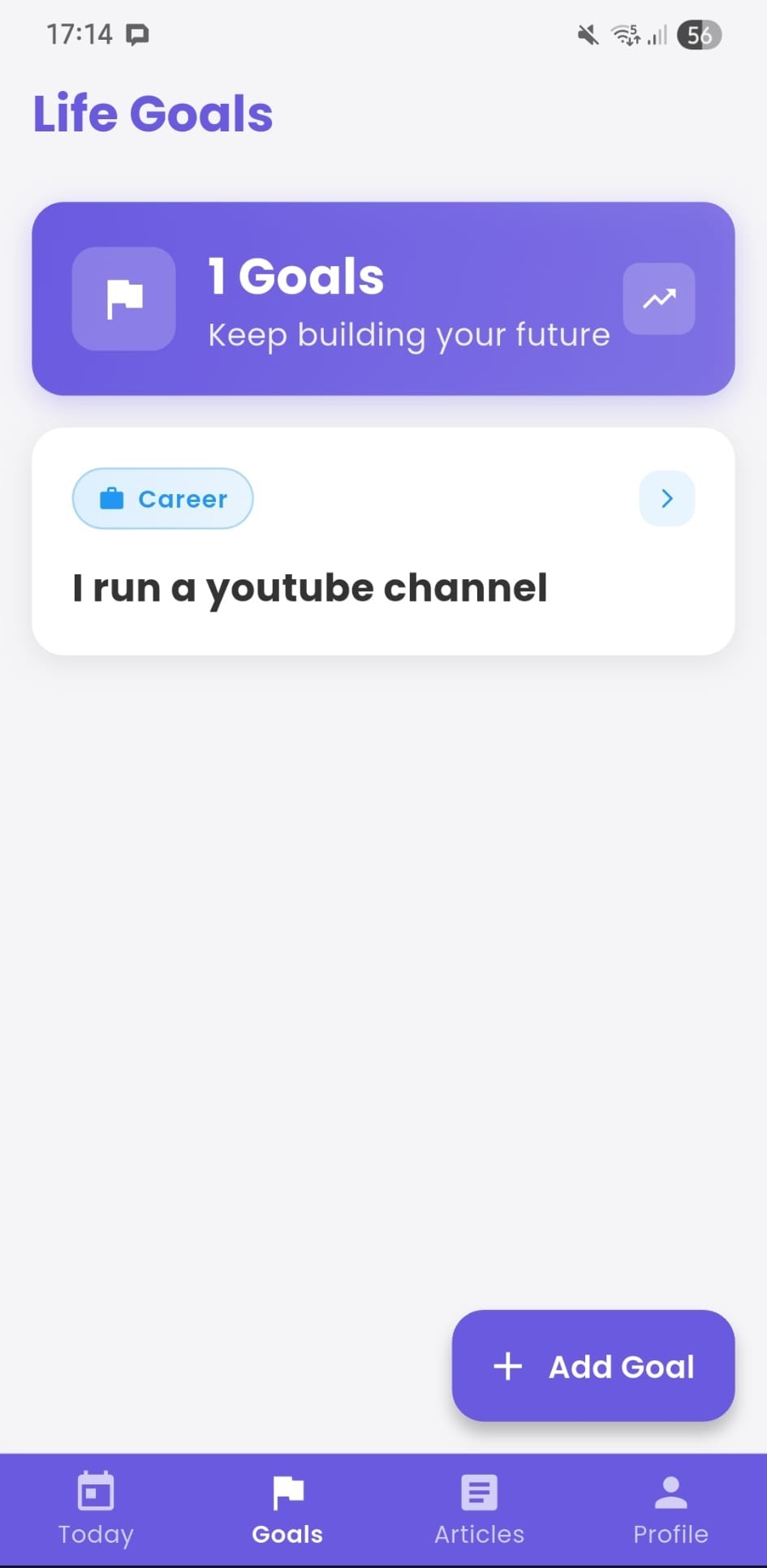The width and height of the screenshot is (767, 1568).
Task: Open the goal 'I run a youtube channel'
Action: 310,587
